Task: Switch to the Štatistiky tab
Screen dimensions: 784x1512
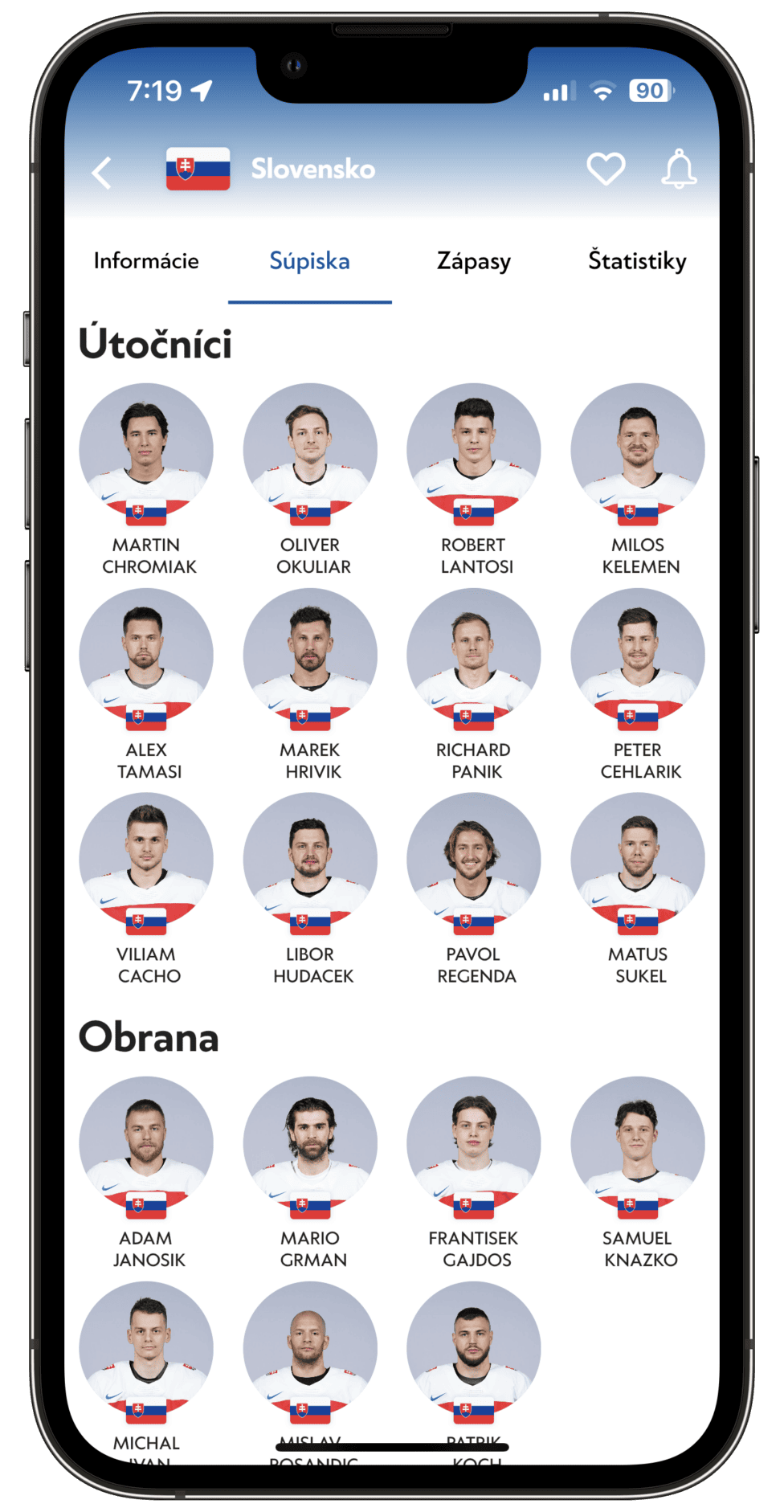Action: [637, 261]
